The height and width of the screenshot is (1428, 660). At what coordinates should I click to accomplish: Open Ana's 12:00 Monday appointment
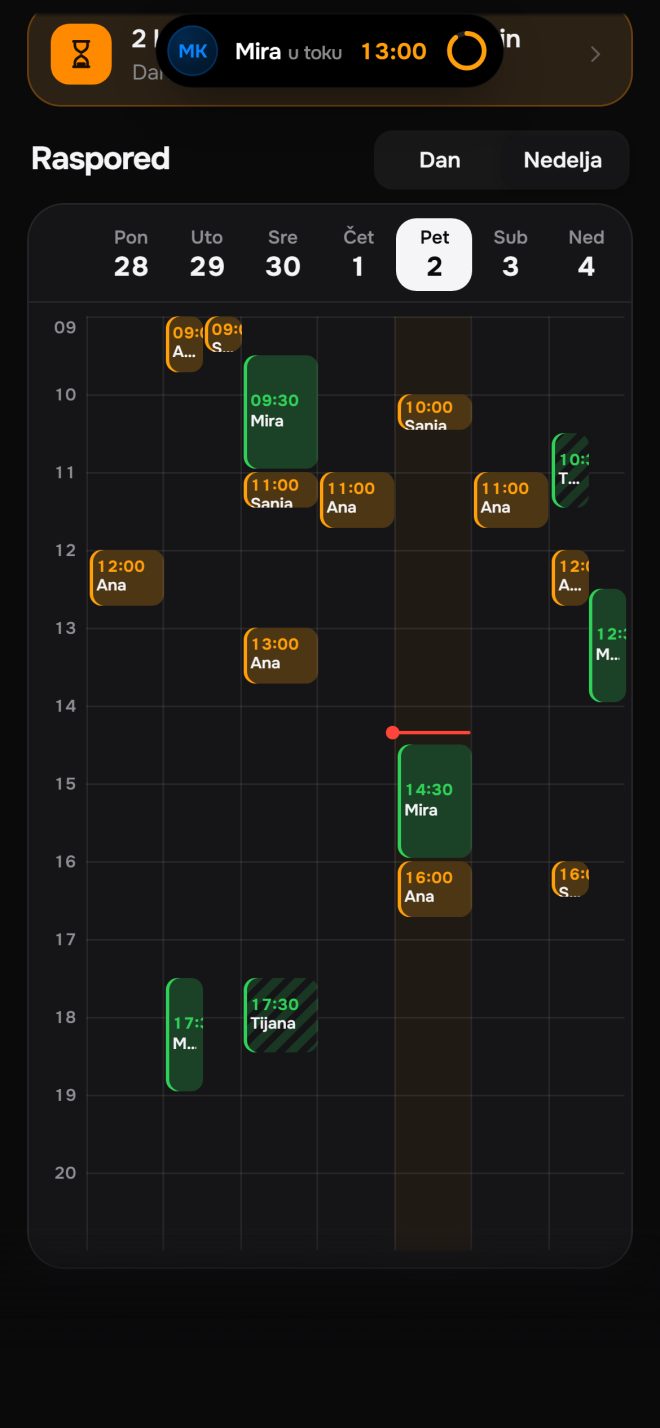click(x=127, y=577)
